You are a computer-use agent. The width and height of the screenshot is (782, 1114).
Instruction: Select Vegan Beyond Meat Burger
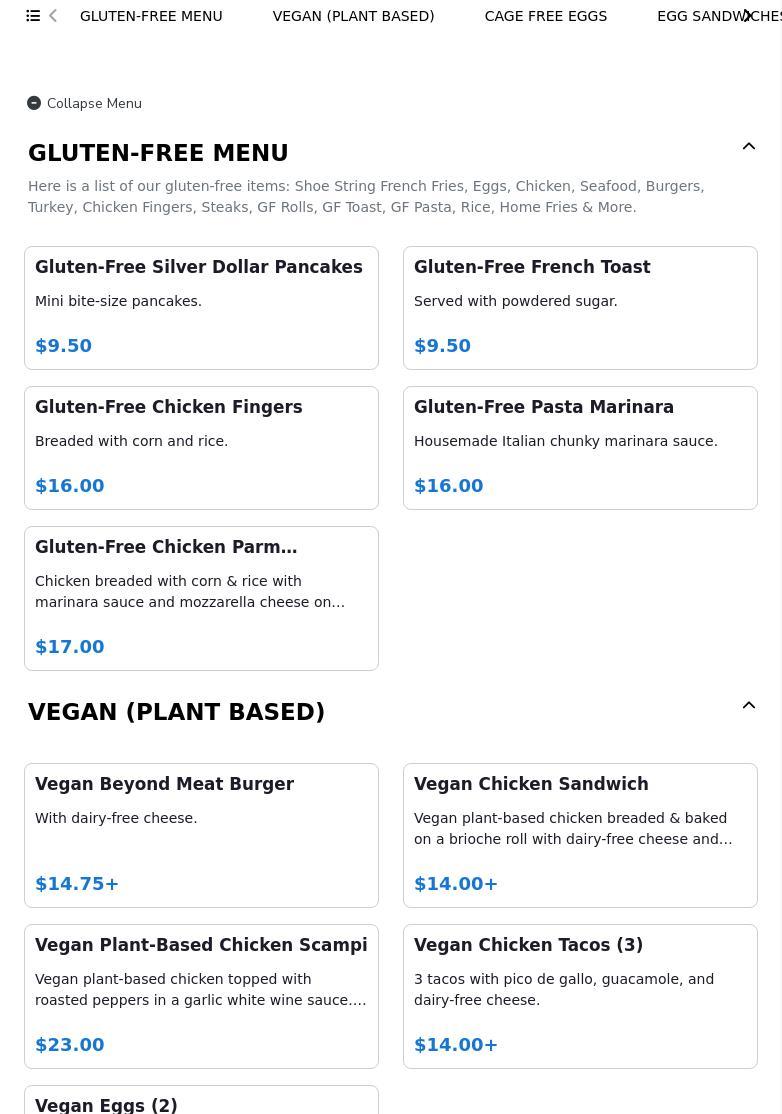click(x=201, y=835)
